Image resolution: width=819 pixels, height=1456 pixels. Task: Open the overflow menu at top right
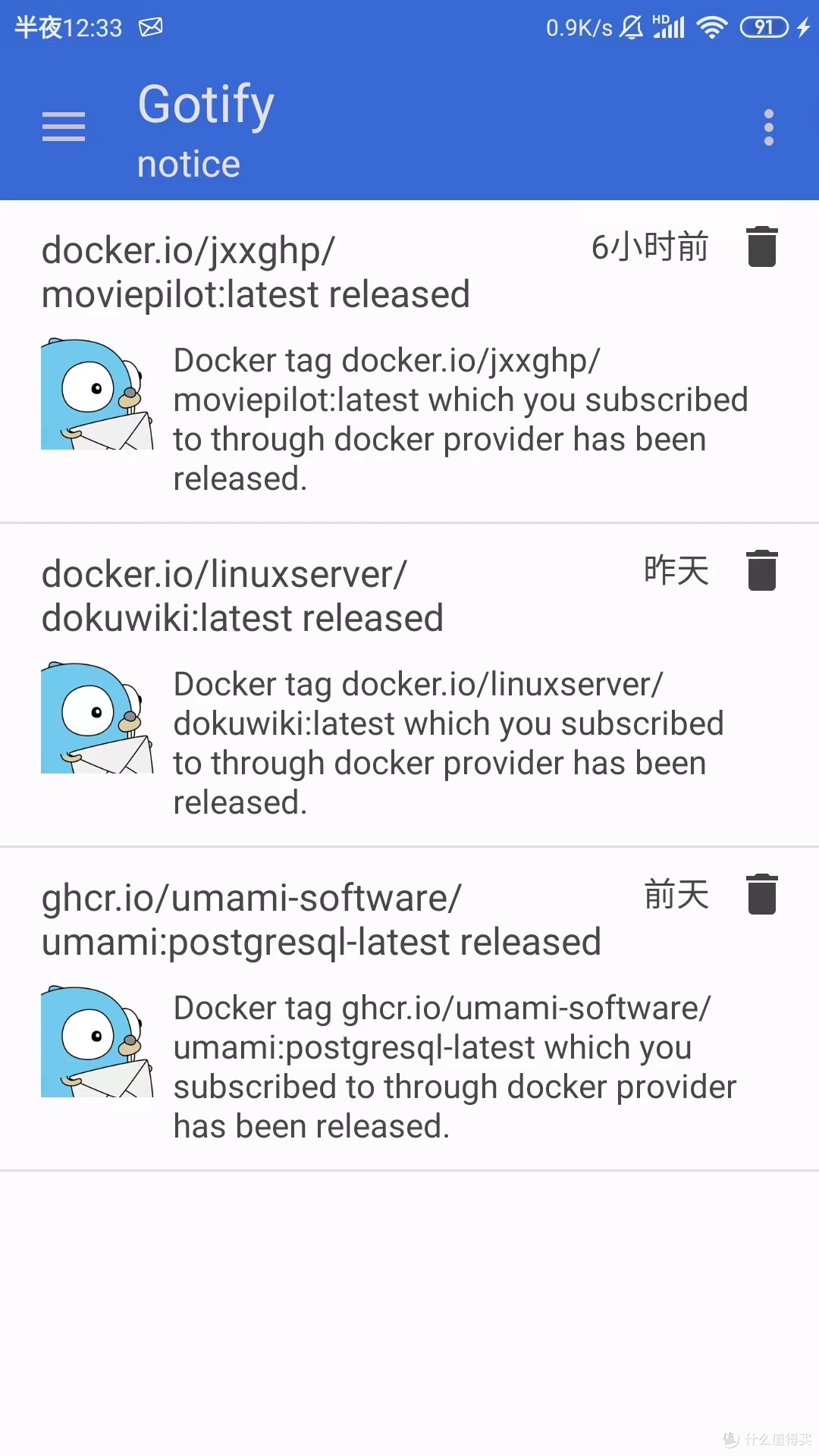[769, 127]
